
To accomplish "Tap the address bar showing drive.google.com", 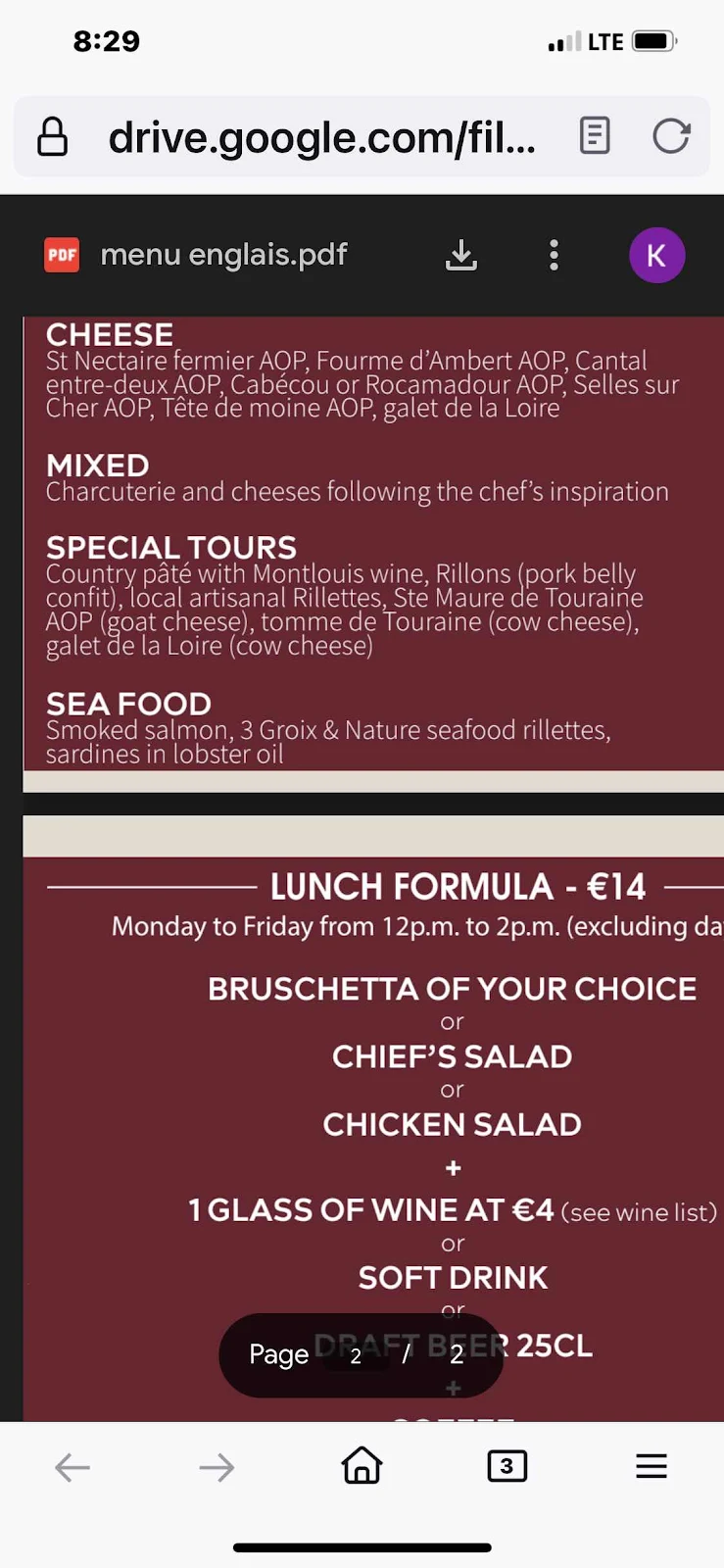I will (321, 137).
